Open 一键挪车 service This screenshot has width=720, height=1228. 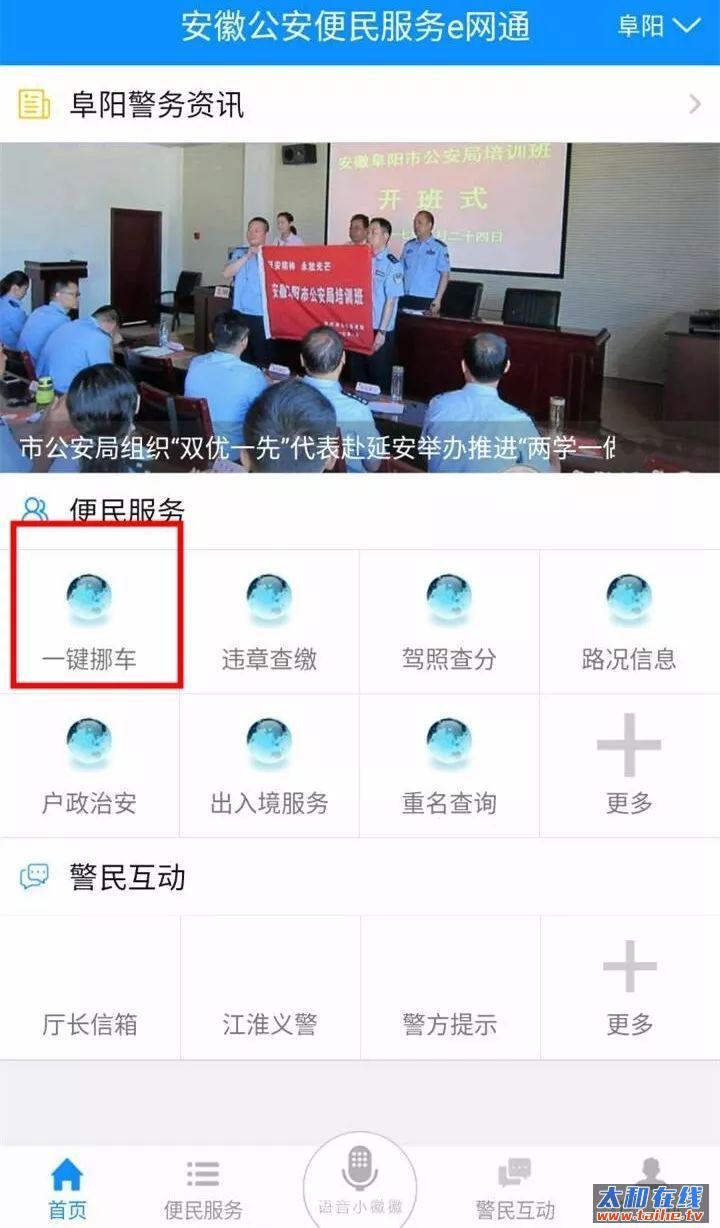click(x=90, y=622)
